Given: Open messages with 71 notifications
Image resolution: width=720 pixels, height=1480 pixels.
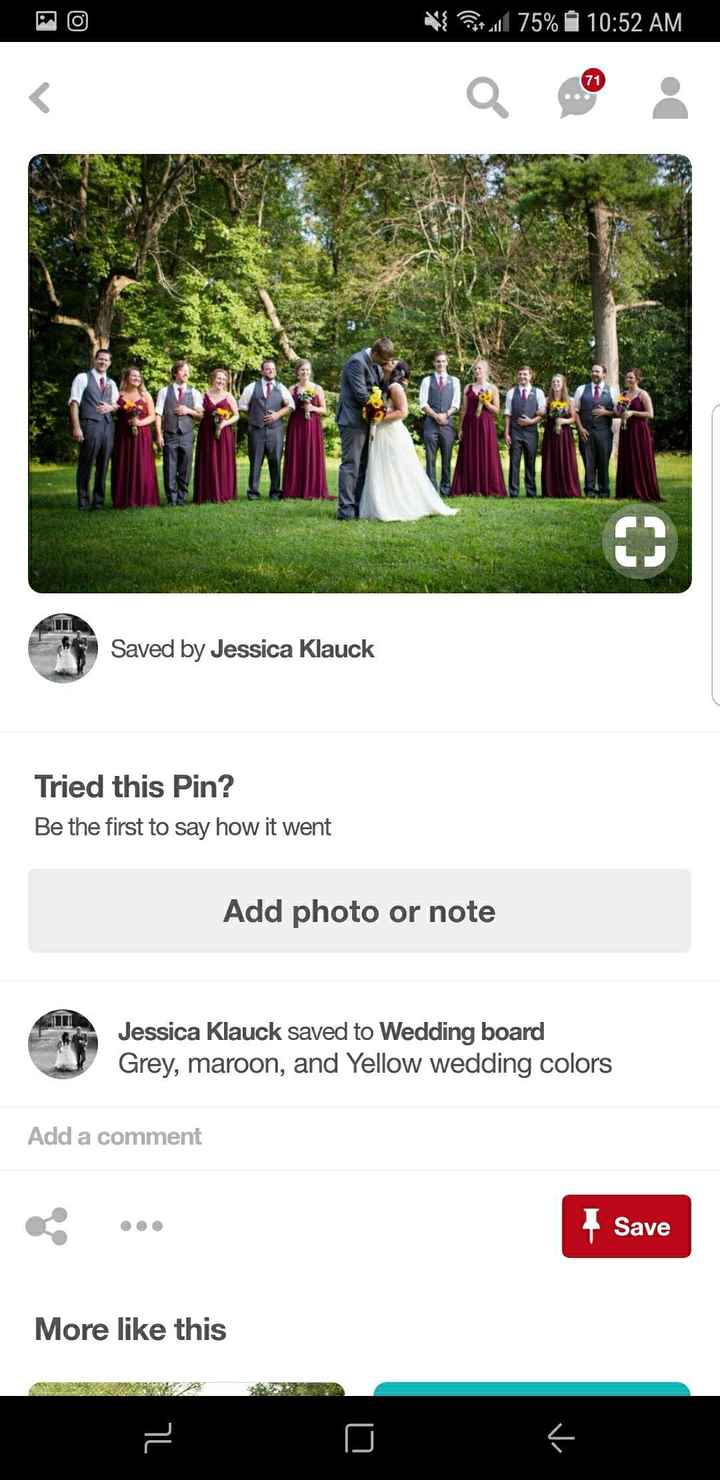Looking at the screenshot, I should tap(576, 99).
